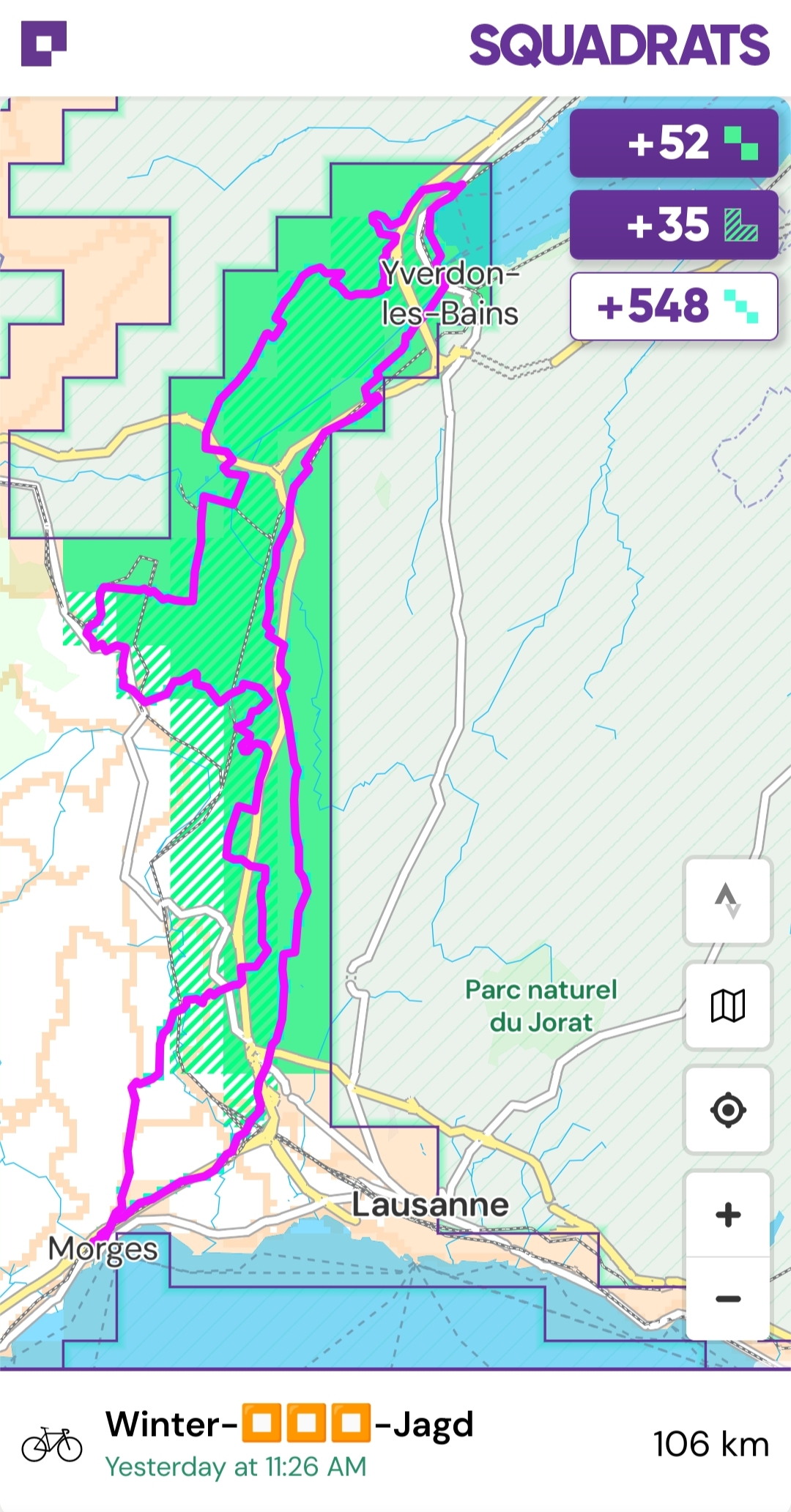Image resolution: width=791 pixels, height=1512 pixels.
Task: Tap the +52 squadrats badge
Action: (x=674, y=143)
